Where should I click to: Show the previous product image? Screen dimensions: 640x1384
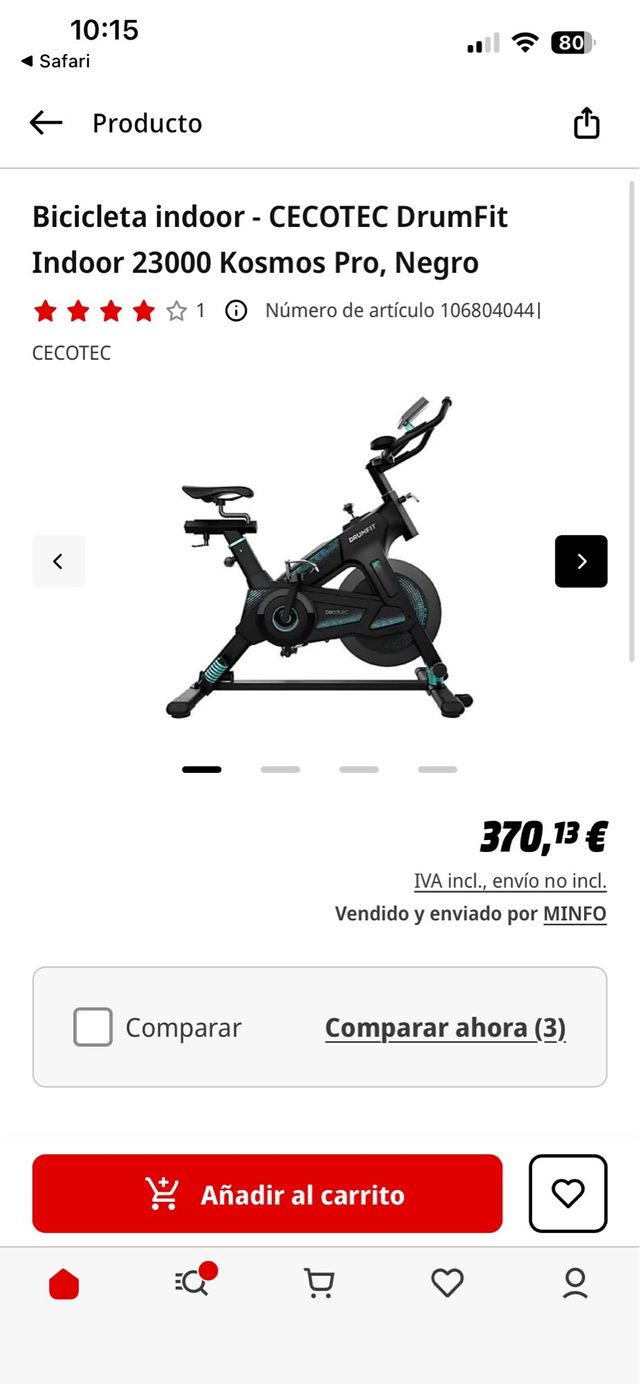pos(58,561)
